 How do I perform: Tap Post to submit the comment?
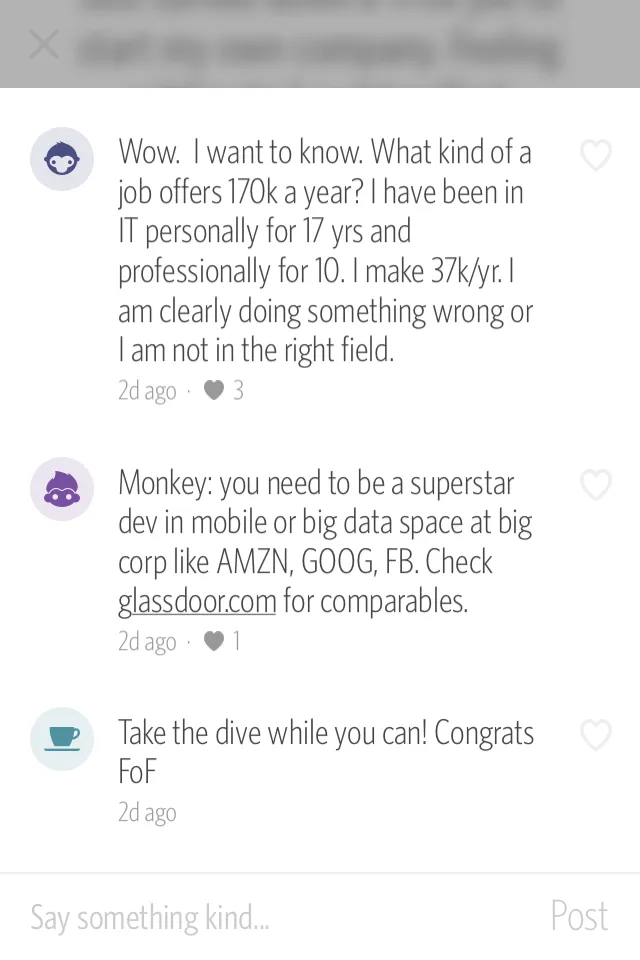[579, 917]
